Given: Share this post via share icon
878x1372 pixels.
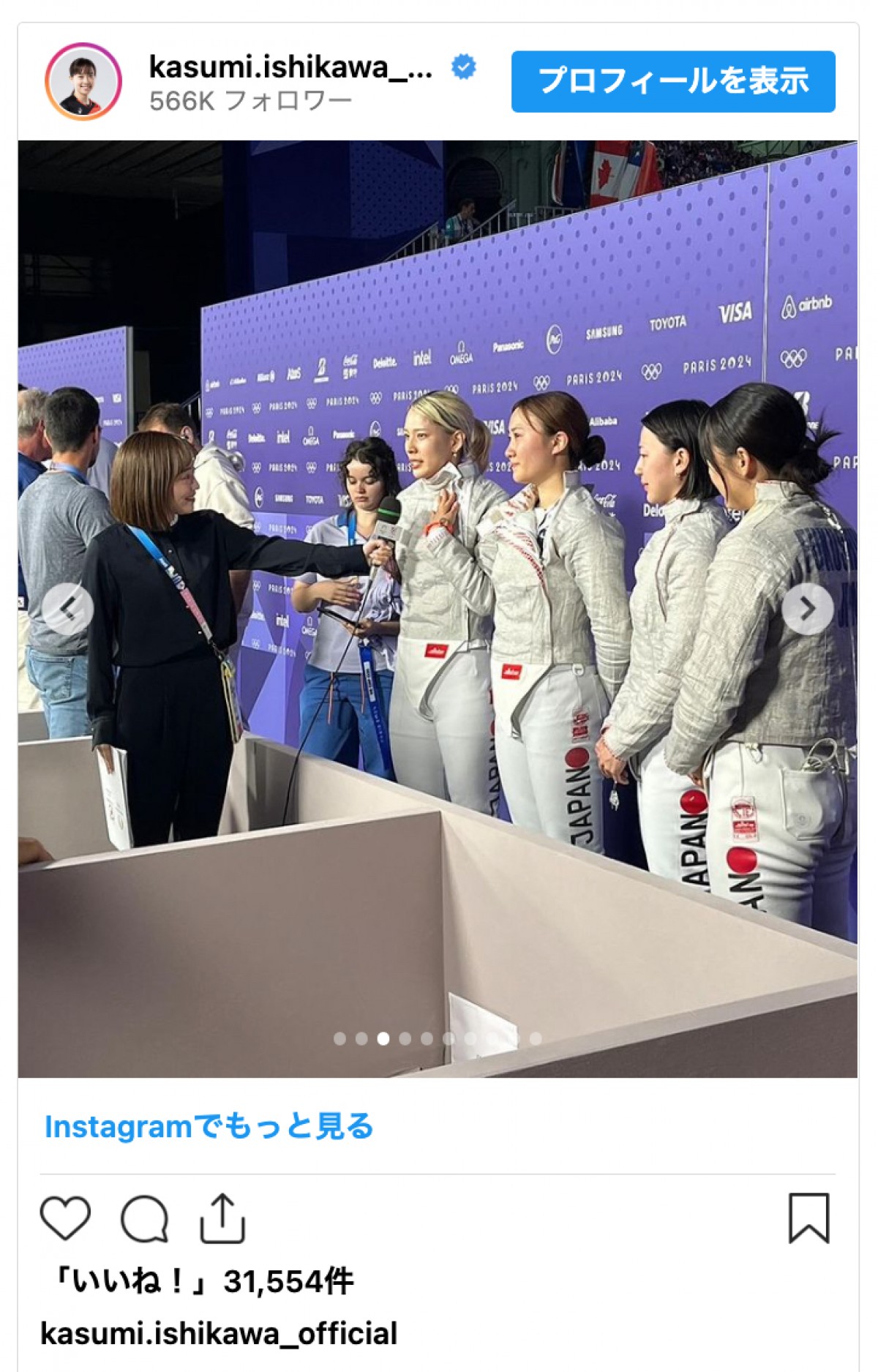Looking at the screenshot, I should [x=222, y=1218].
